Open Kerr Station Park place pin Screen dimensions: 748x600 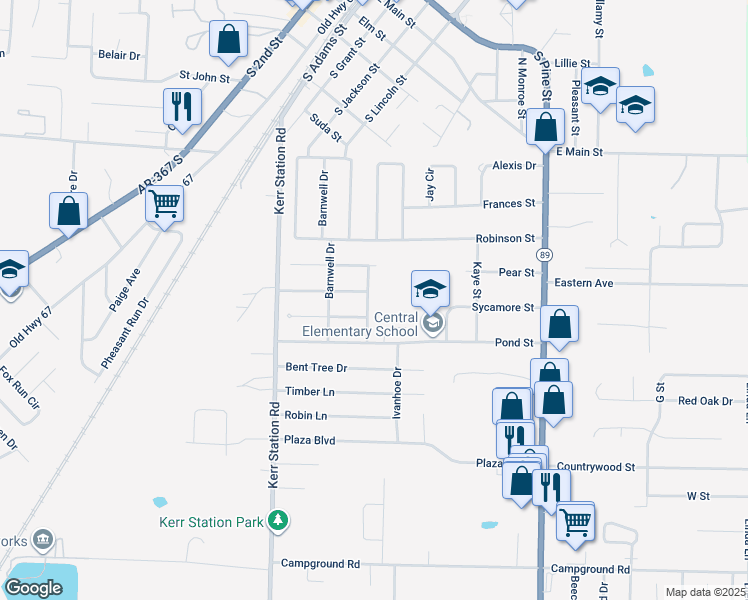(x=278, y=520)
